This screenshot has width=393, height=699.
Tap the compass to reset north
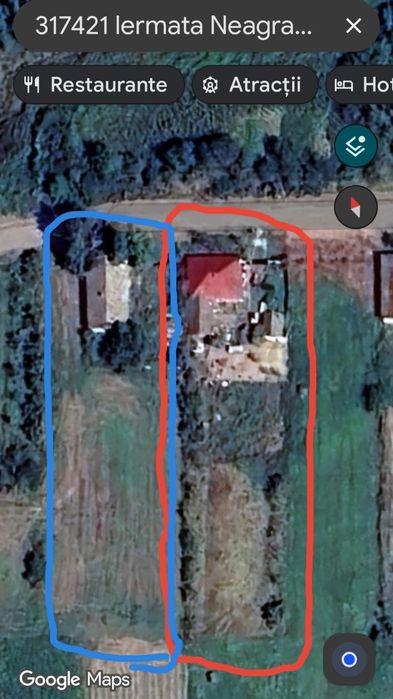point(356,207)
